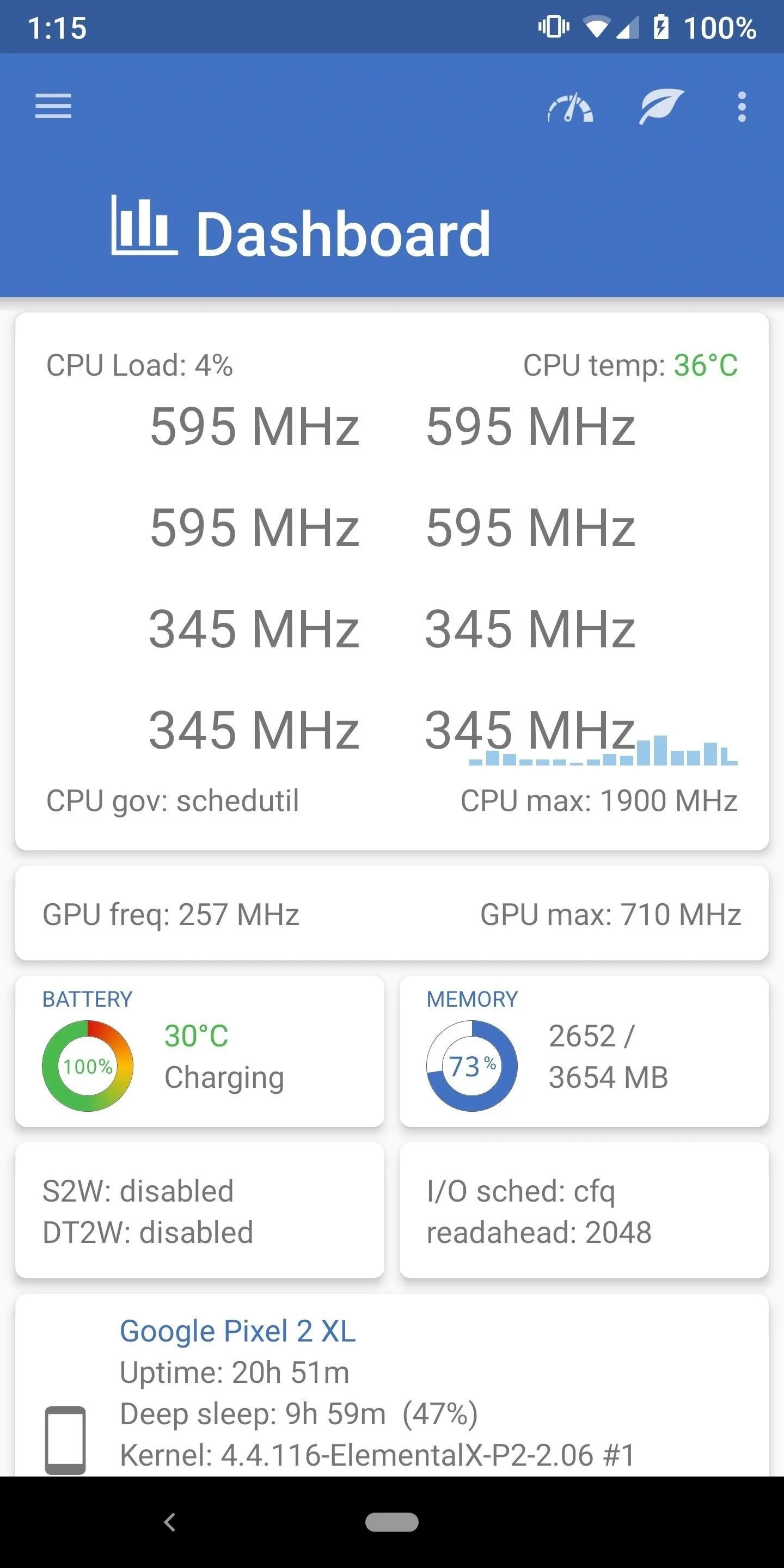This screenshot has height=1568, width=784.
Task: Tap the leaf powersave profile icon
Action: click(x=661, y=107)
